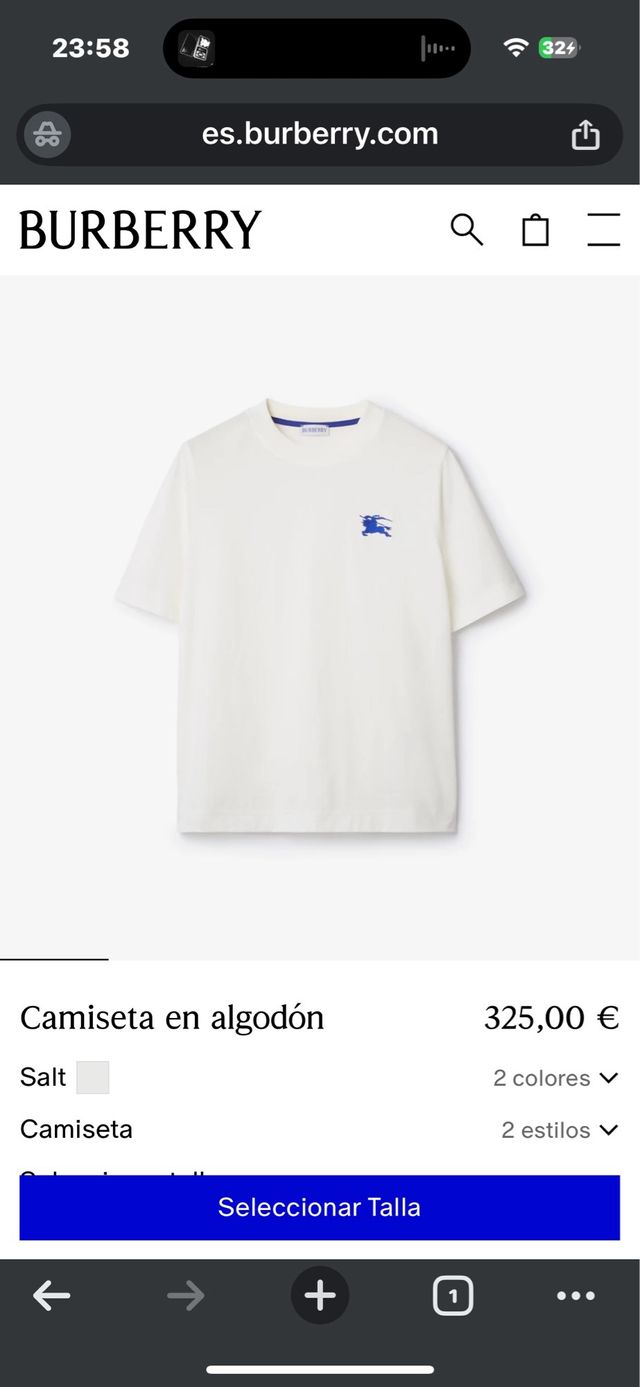Tap the es.burberry.com address field
The width and height of the screenshot is (640, 1387).
pyautogui.click(x=320, y=134)
